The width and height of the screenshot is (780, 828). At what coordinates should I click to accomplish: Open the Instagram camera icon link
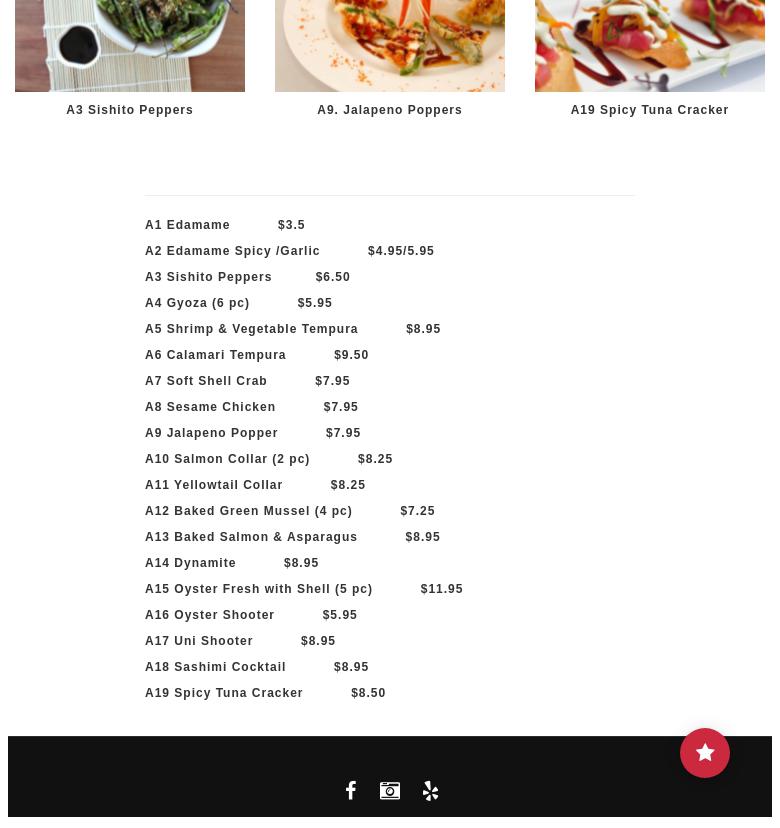pyautogui.click(x=390, y=791)
